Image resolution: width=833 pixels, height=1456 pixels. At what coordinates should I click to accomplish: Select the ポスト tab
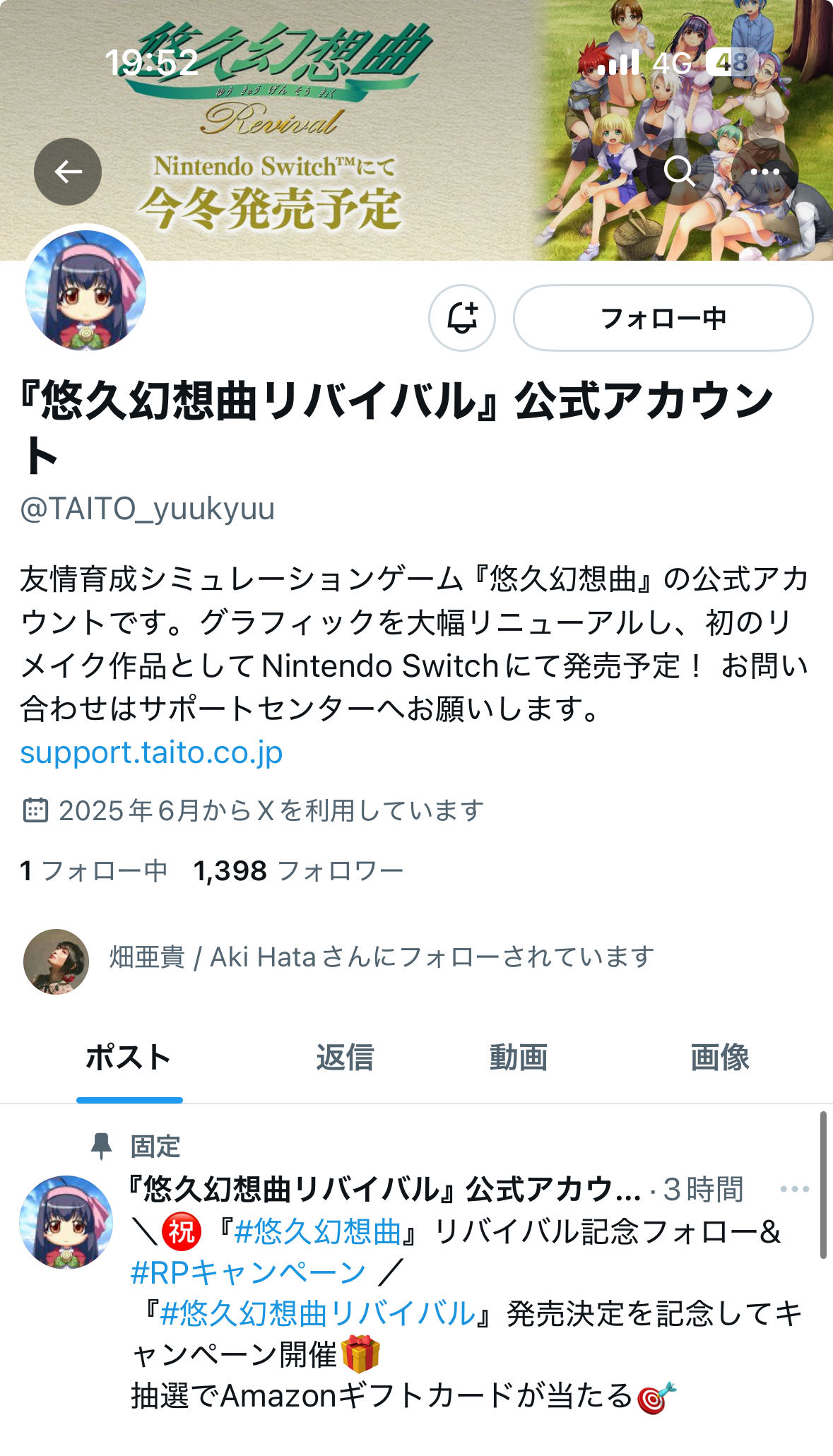pyautogui.click(x=129, y=1058)
